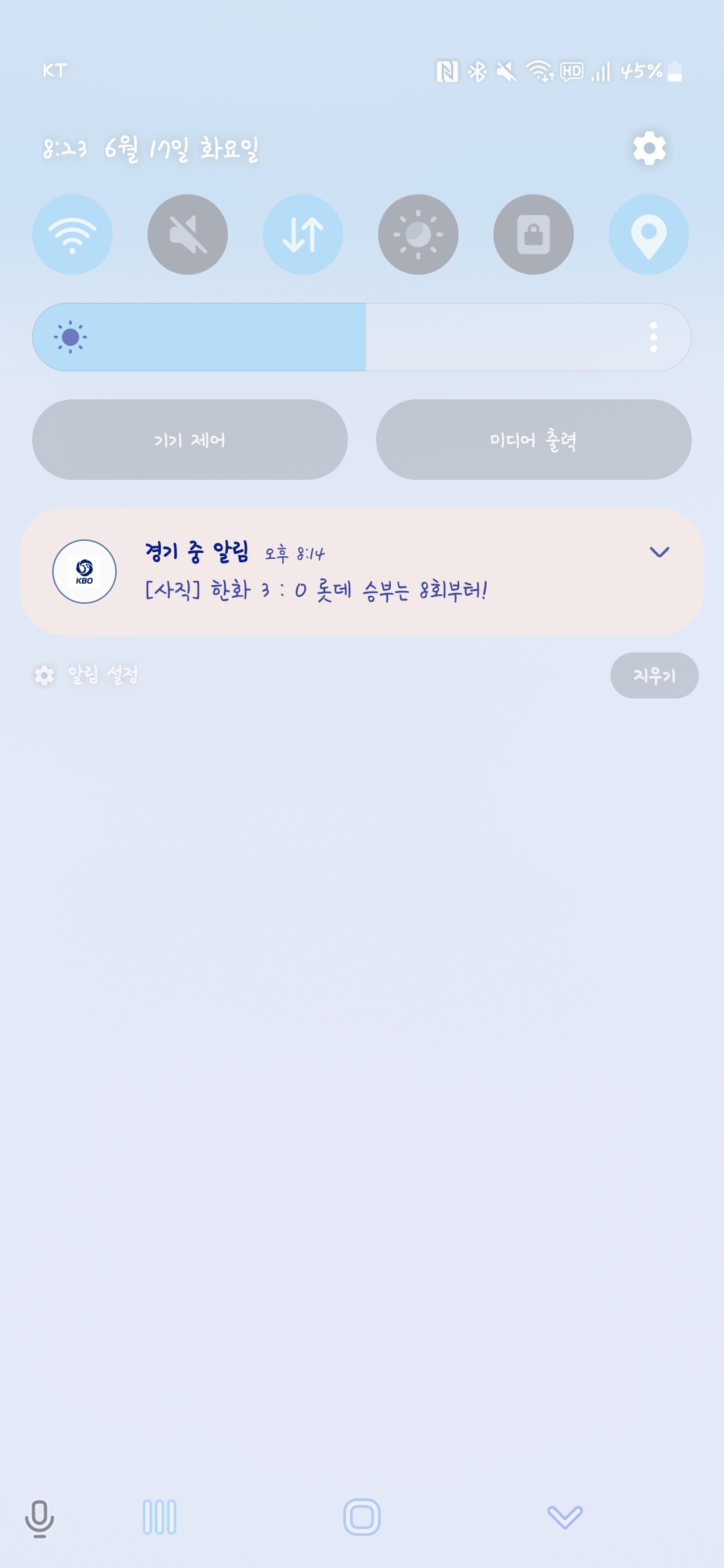The image size is (724, 1568).
Task: Open 미디어 출력 media output
Action: (x=534, y=440)
